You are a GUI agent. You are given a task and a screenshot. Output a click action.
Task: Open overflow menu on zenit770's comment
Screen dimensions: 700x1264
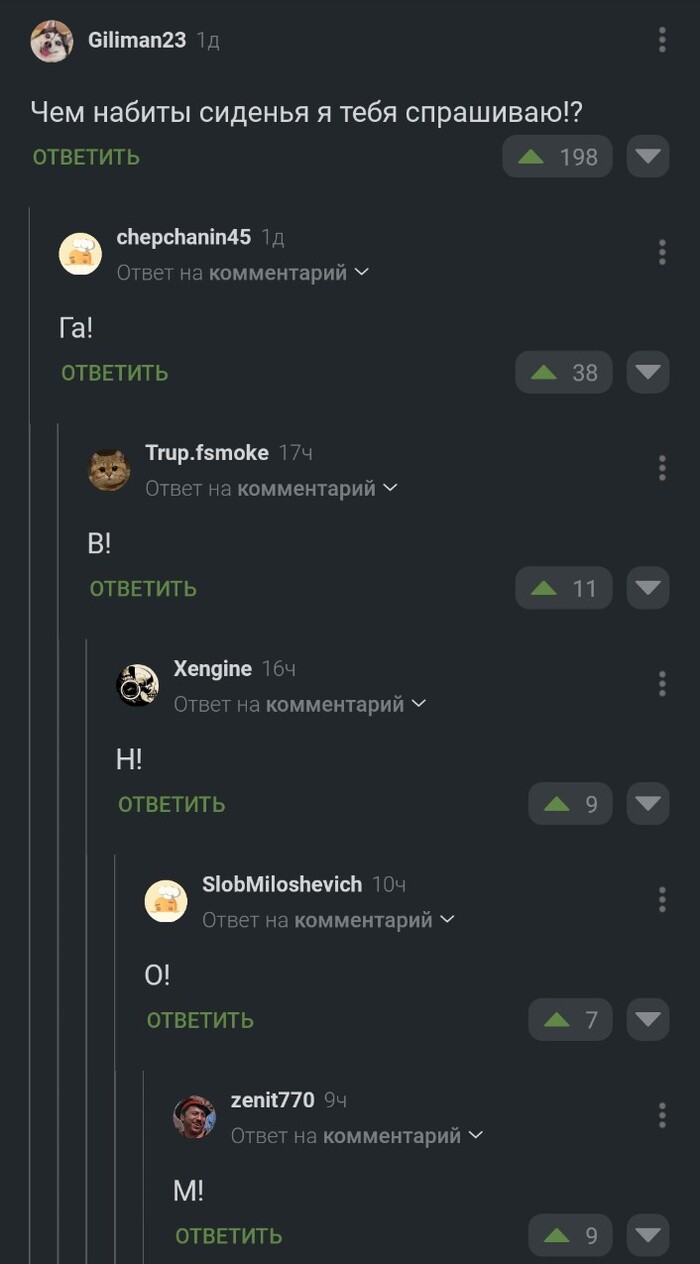tap(662, 1115)
